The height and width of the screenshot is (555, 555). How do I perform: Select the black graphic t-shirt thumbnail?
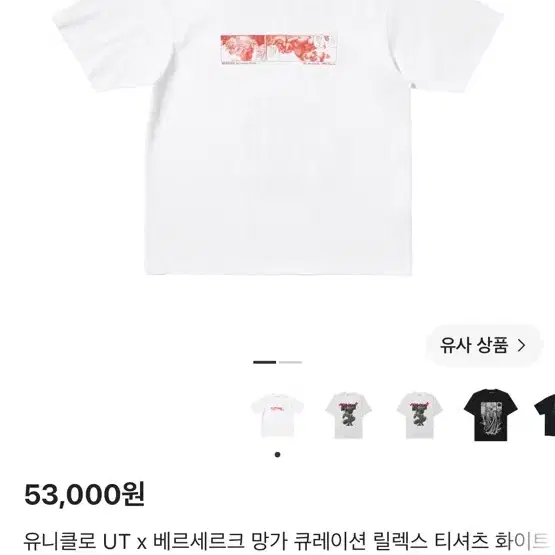490,415
